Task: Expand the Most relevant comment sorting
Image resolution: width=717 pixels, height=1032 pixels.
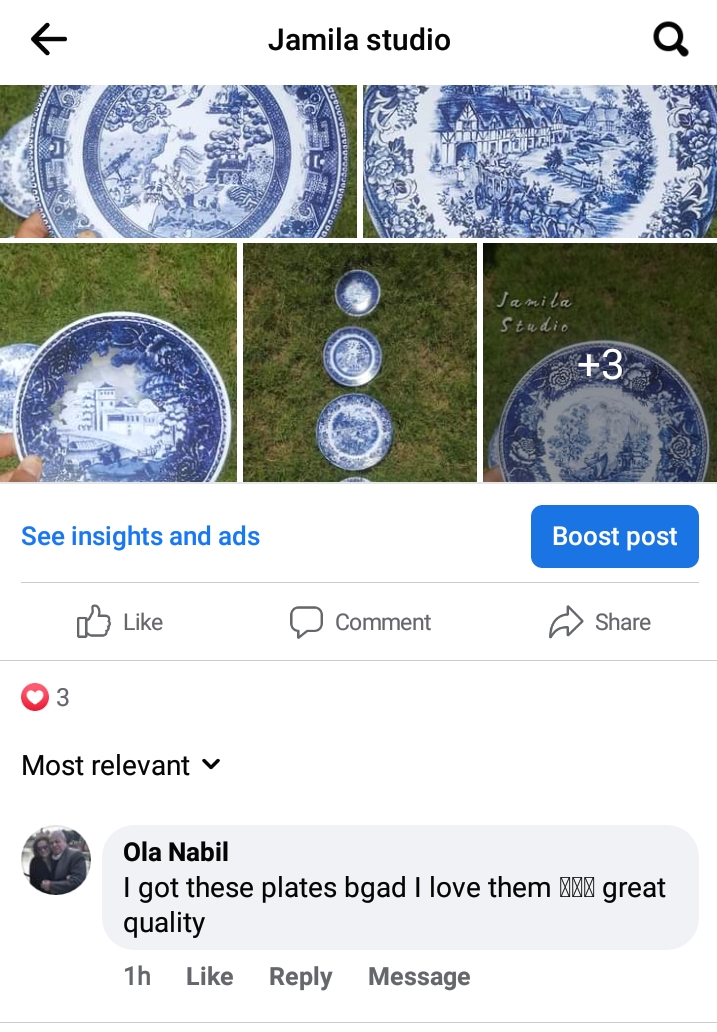Action: click(120, 766)
